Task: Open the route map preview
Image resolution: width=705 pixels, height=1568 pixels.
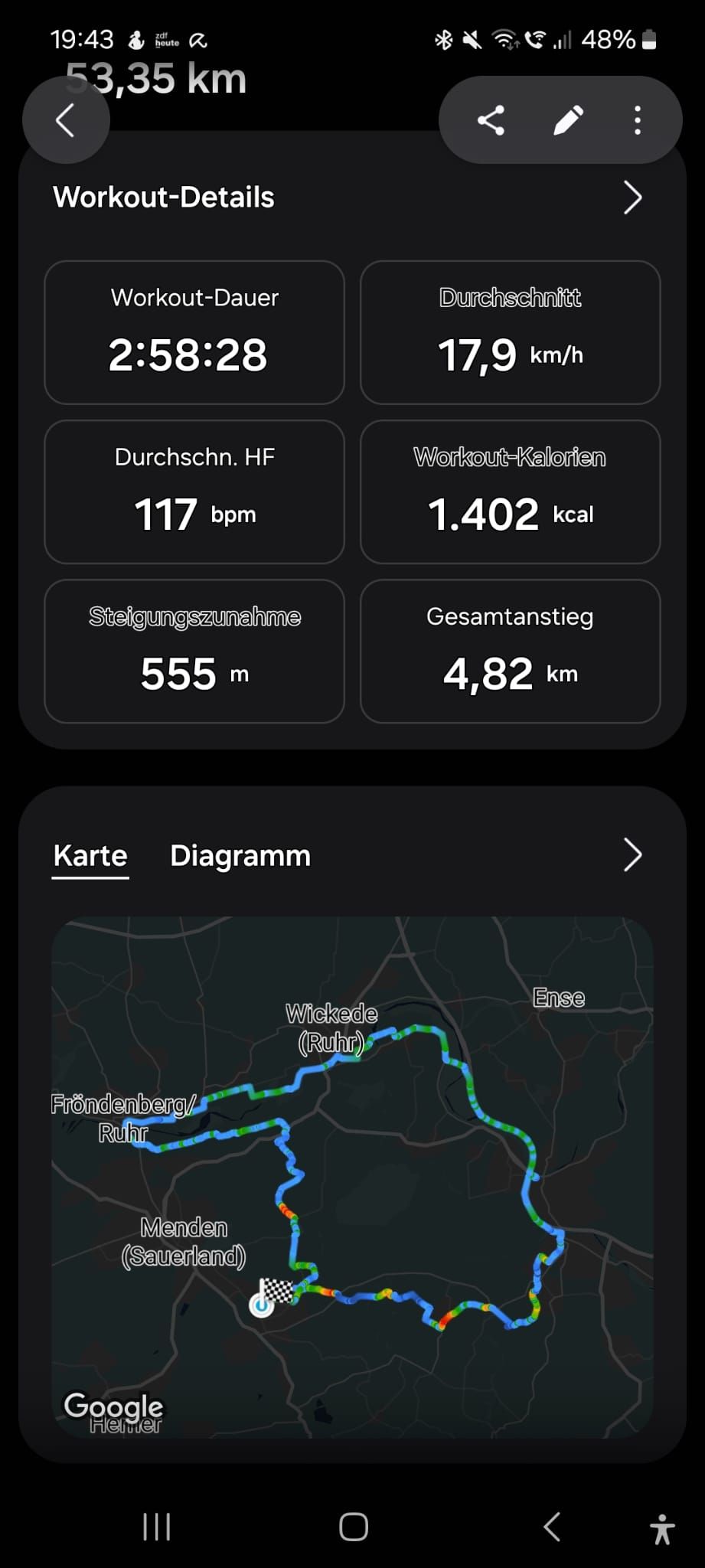Action: coord(352,1177)
